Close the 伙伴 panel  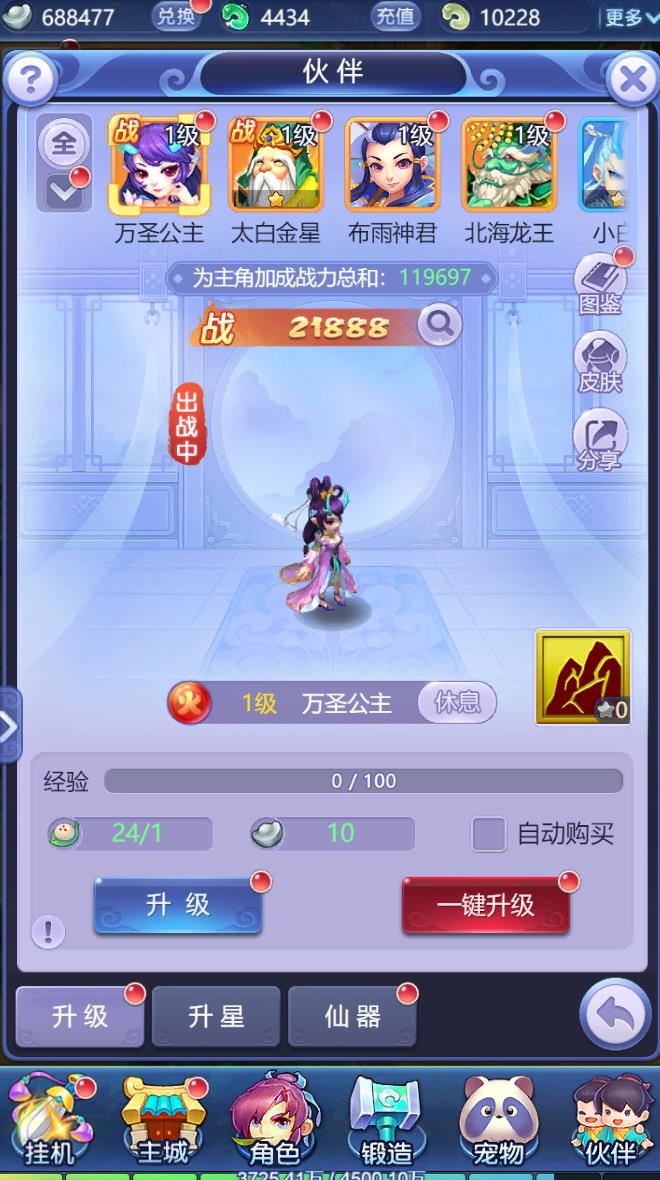point(632,80)
